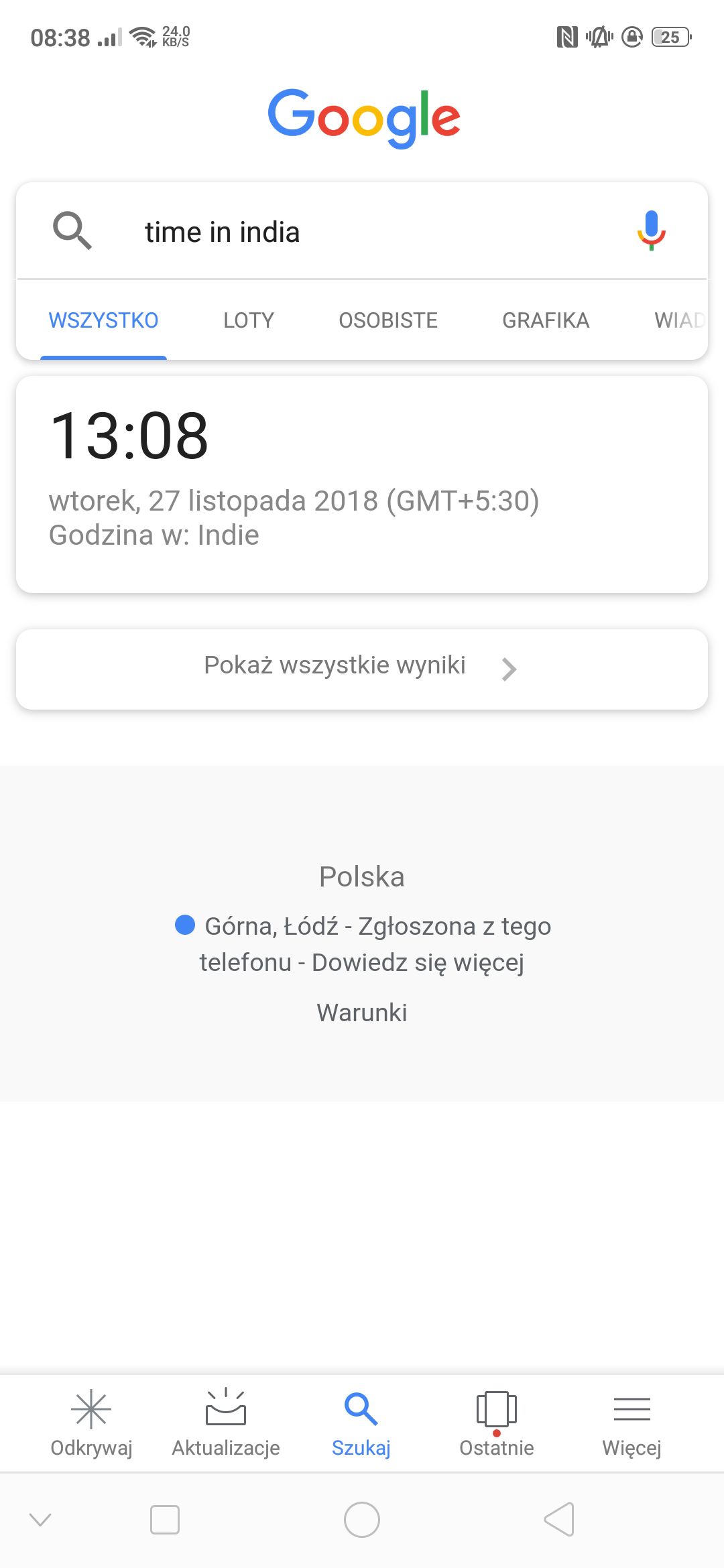Tap the system back button
Image resolution: width=724 pixels, height=1568 pixels.
pos(559,1519)
